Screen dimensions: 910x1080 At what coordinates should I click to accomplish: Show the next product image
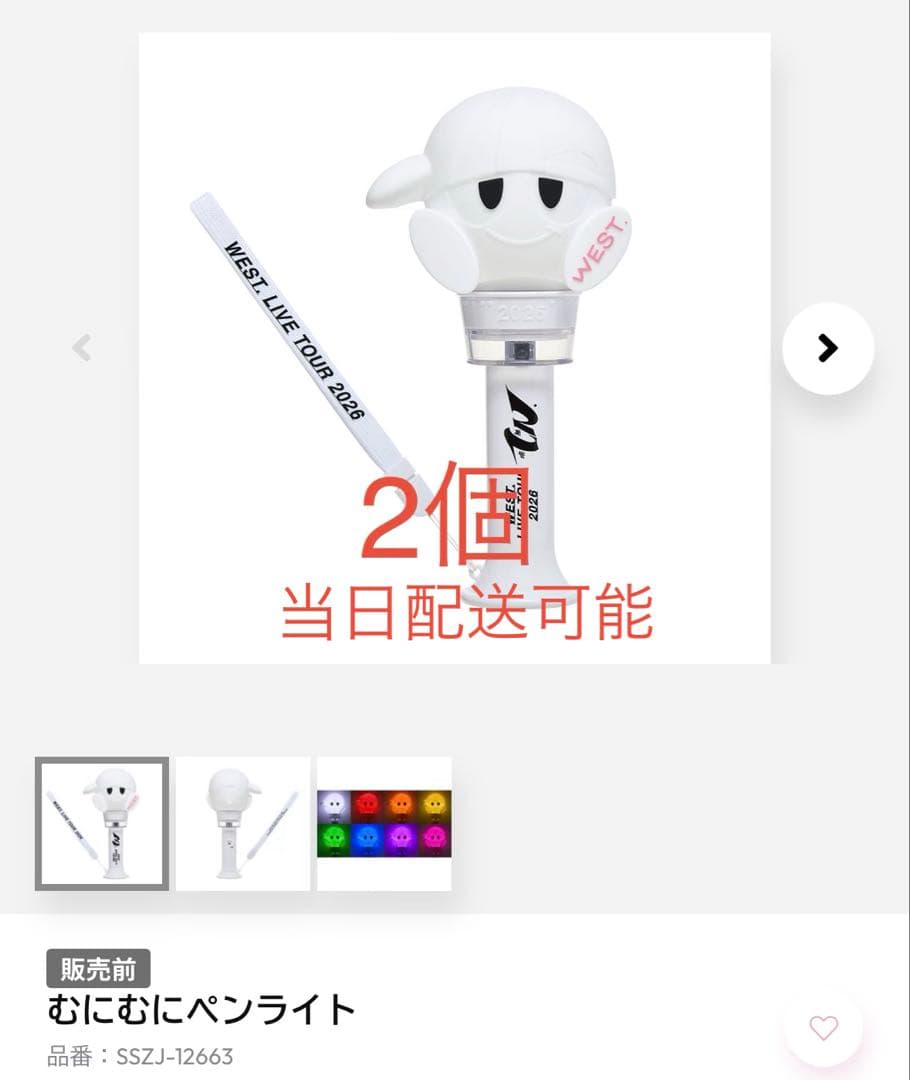coord(827,348)
